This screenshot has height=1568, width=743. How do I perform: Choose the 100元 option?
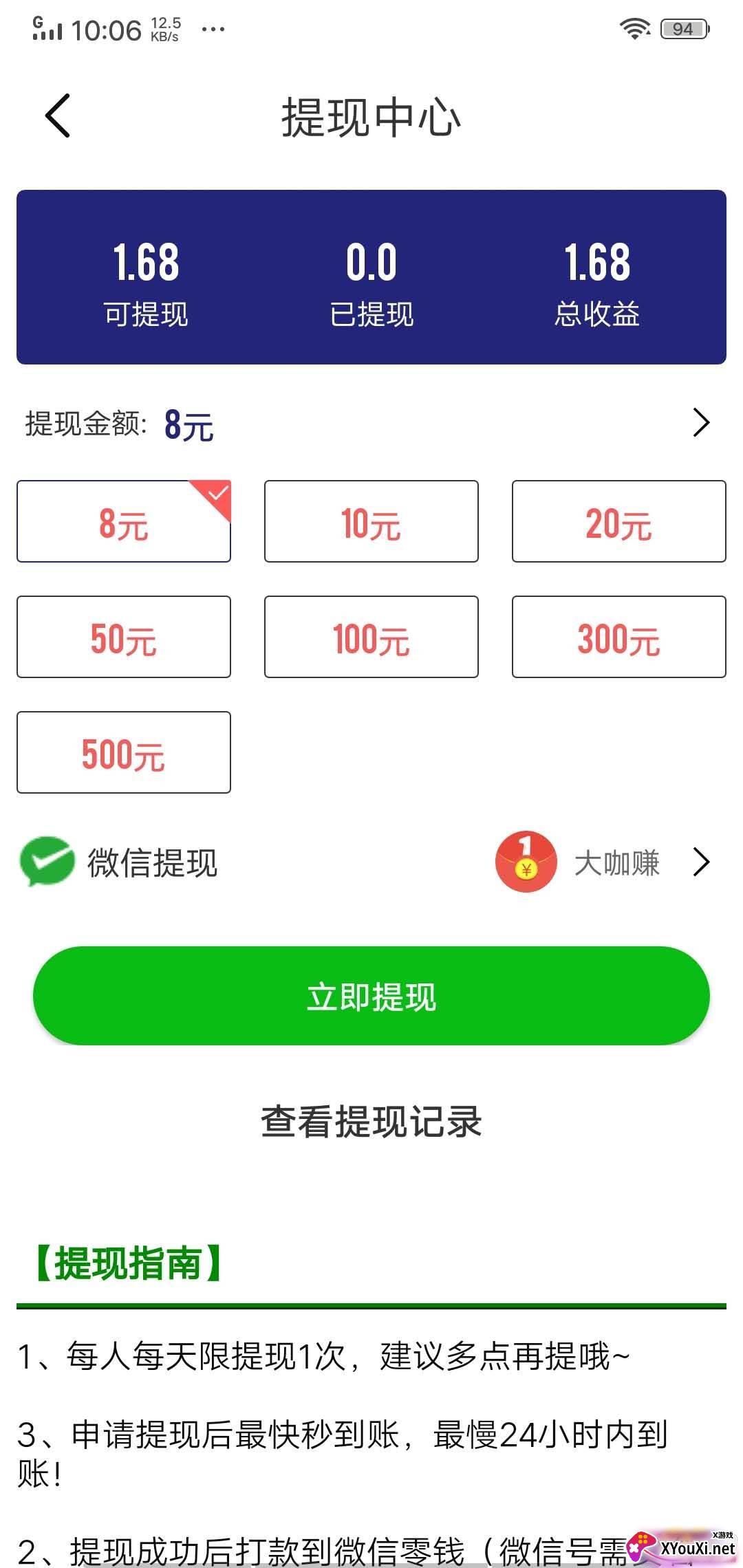pos(371,637)
